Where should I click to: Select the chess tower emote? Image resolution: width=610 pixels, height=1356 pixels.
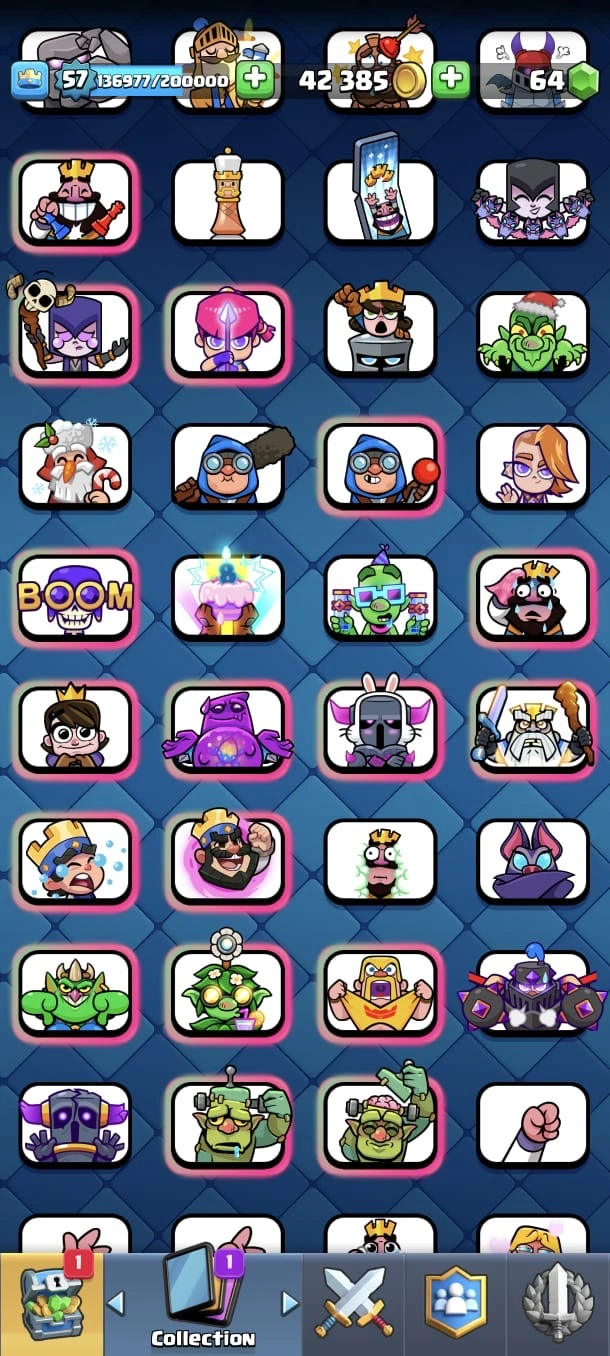tap(228, 200)
